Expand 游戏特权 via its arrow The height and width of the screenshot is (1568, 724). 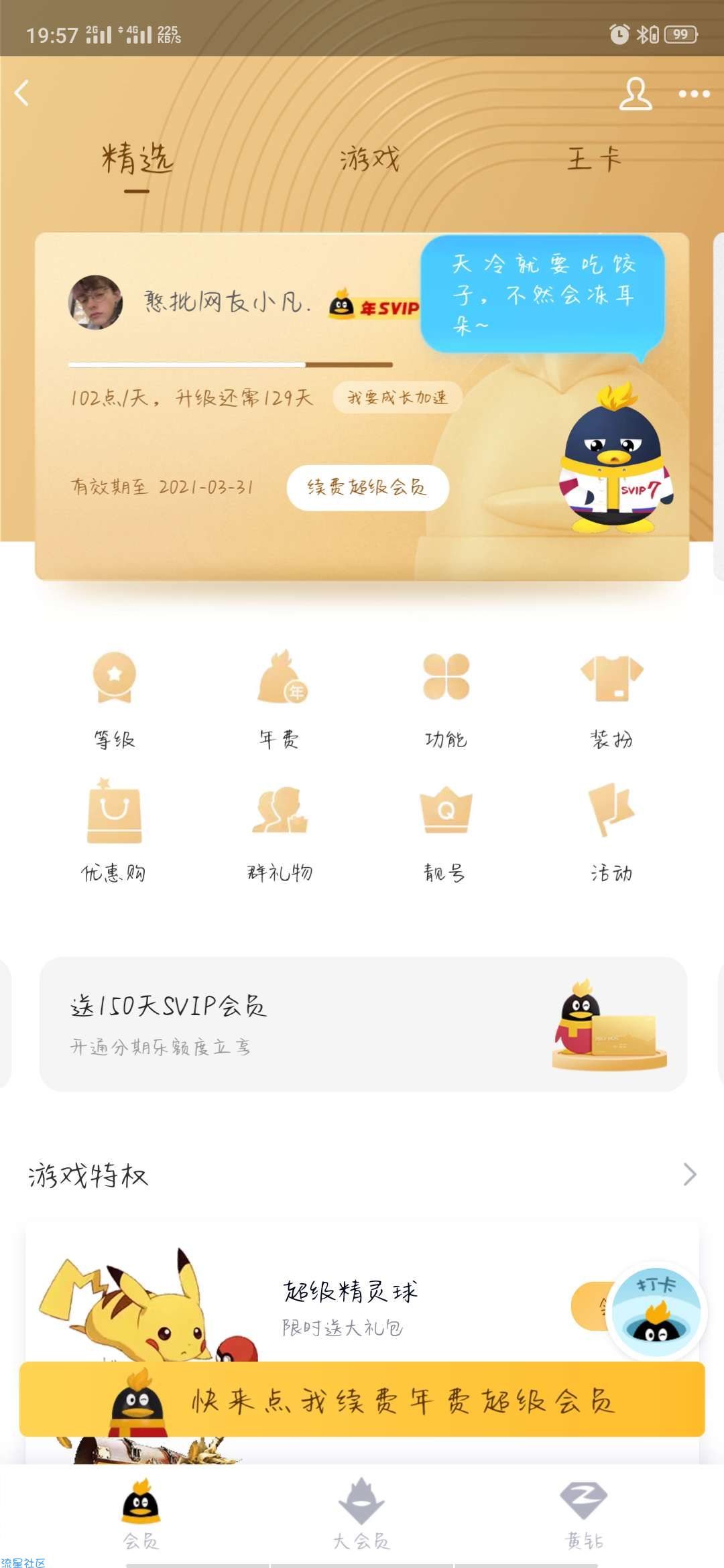689,1175
